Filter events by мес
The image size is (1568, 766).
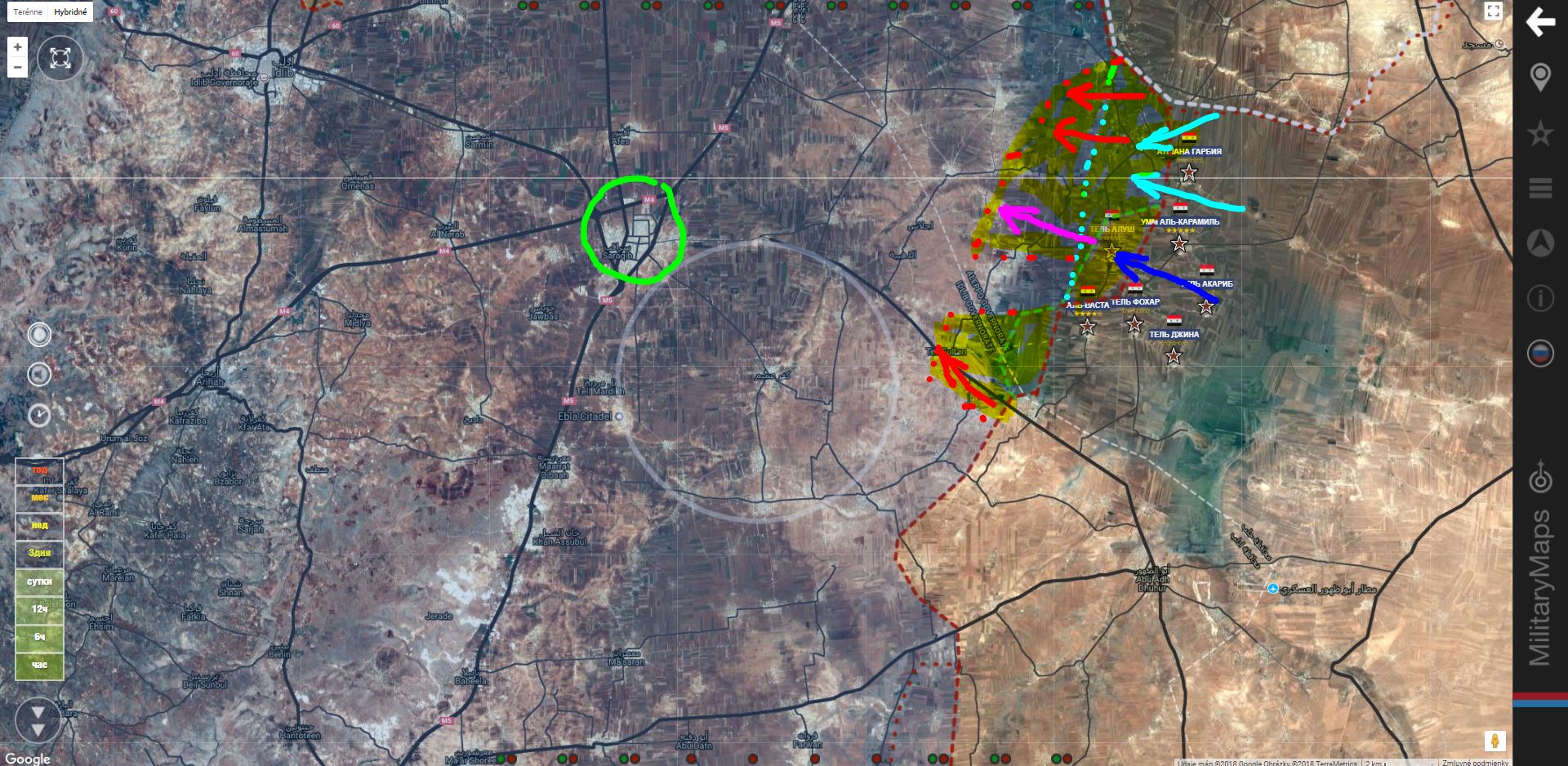[39, 497]
